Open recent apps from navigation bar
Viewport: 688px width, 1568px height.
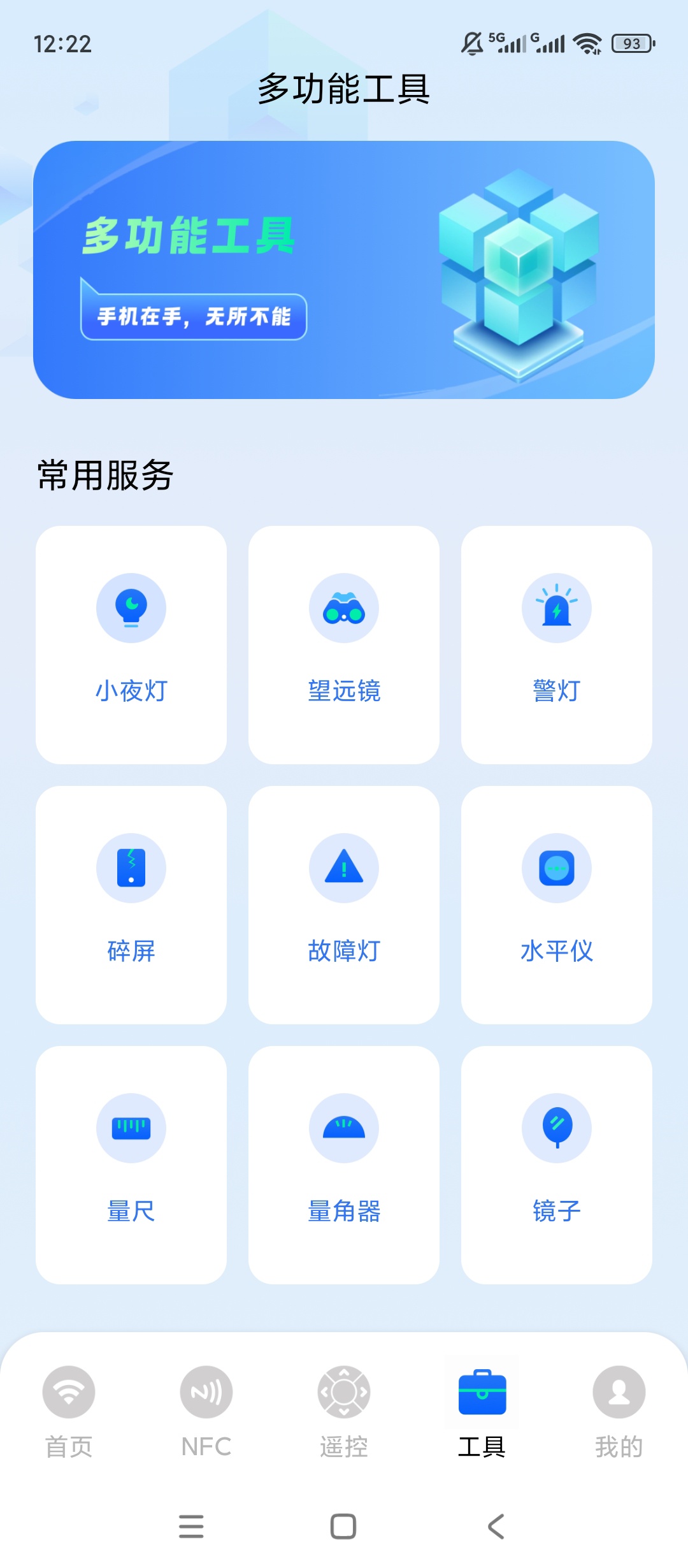(x=191, y=1527)
